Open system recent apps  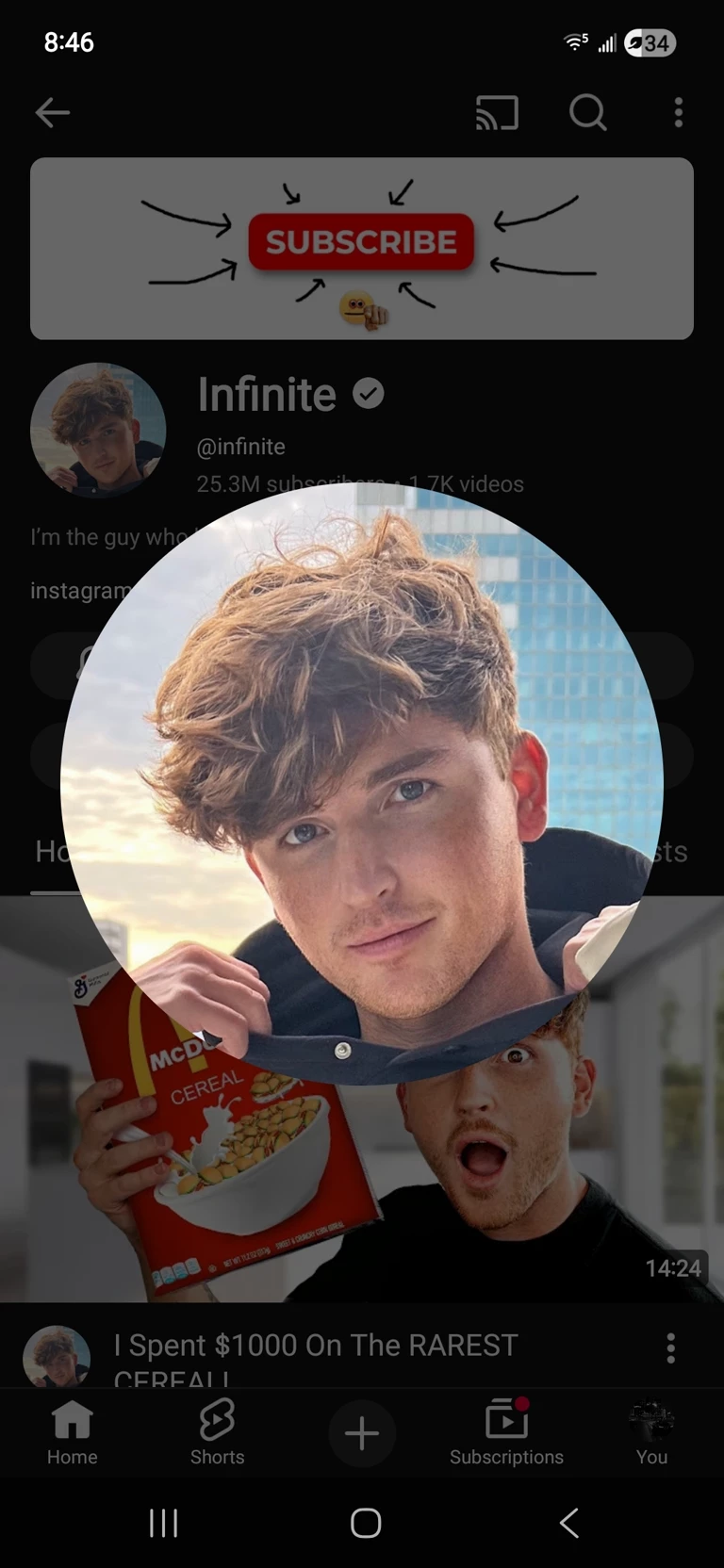coord(163,1523)
